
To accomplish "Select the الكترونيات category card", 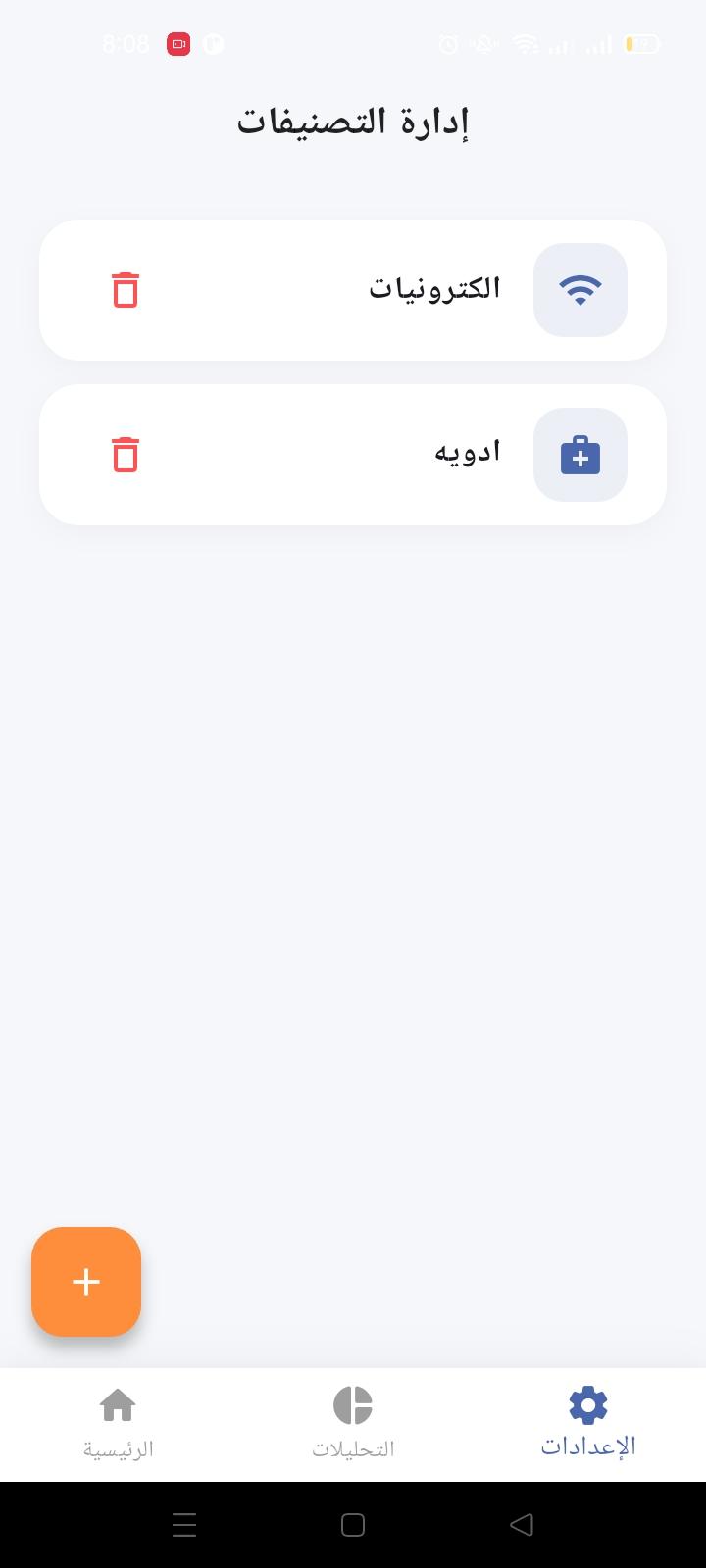I will 353,289.
